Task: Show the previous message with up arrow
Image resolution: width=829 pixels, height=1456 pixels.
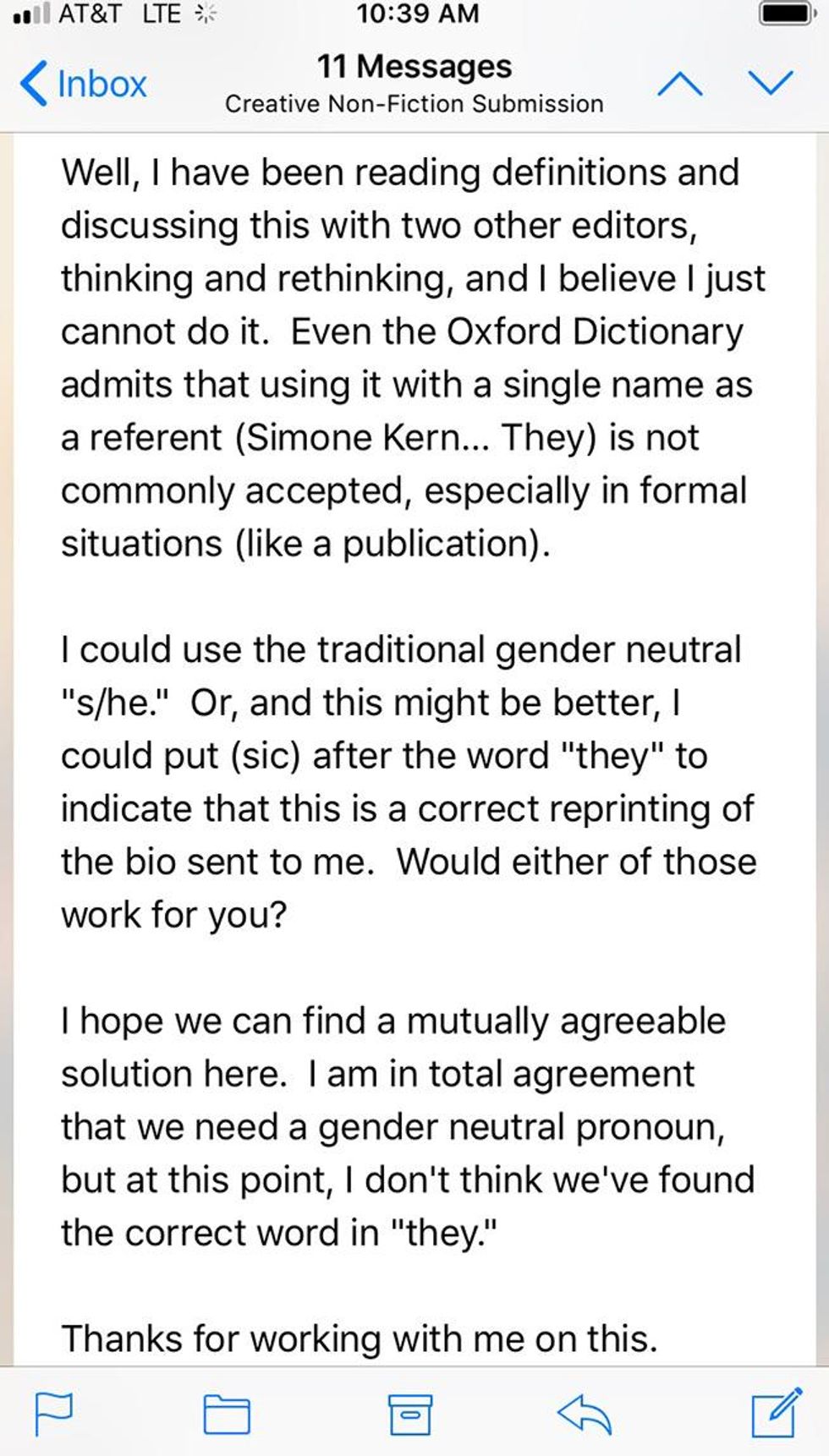Action: pos(680,84)
